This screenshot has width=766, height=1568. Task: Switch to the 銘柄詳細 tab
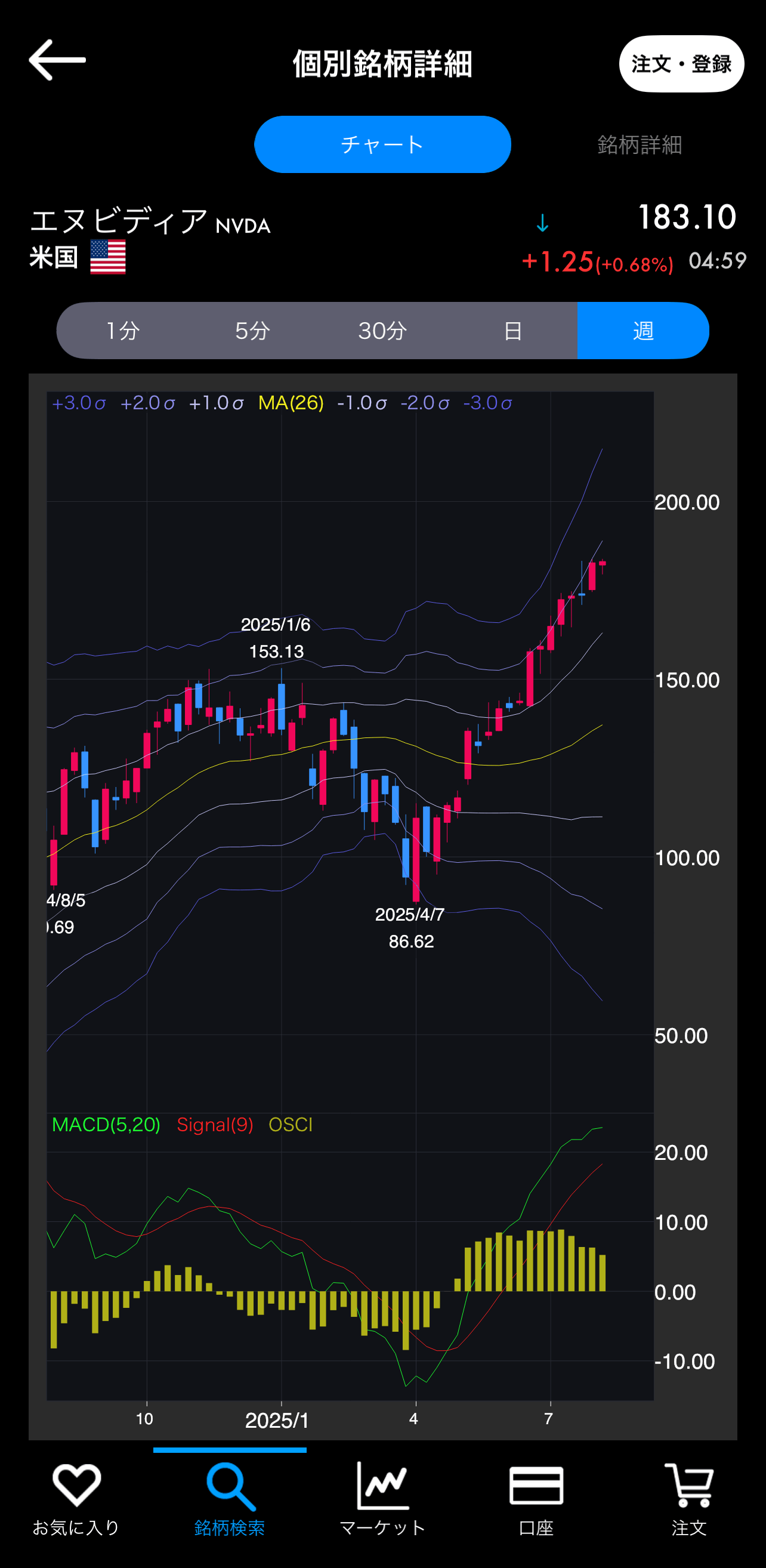click(x=639, y=145)
